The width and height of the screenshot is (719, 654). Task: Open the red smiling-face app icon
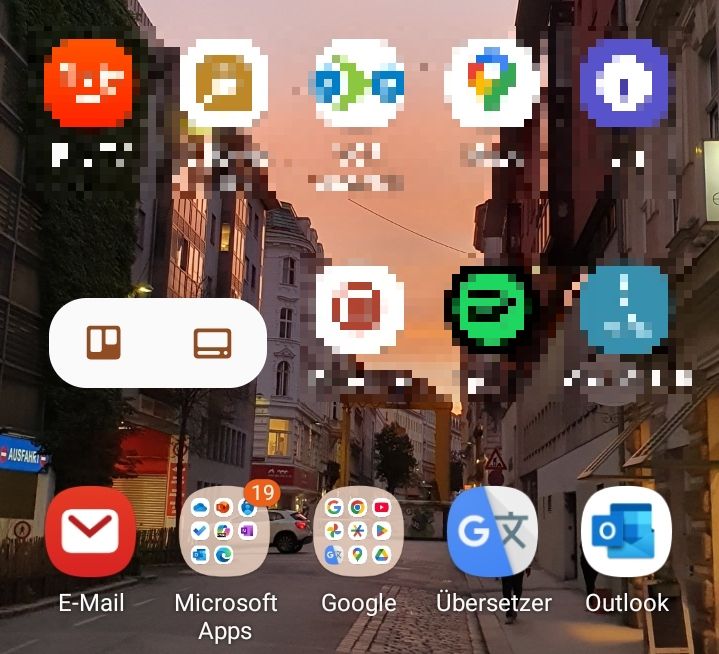tap(90, 83)
